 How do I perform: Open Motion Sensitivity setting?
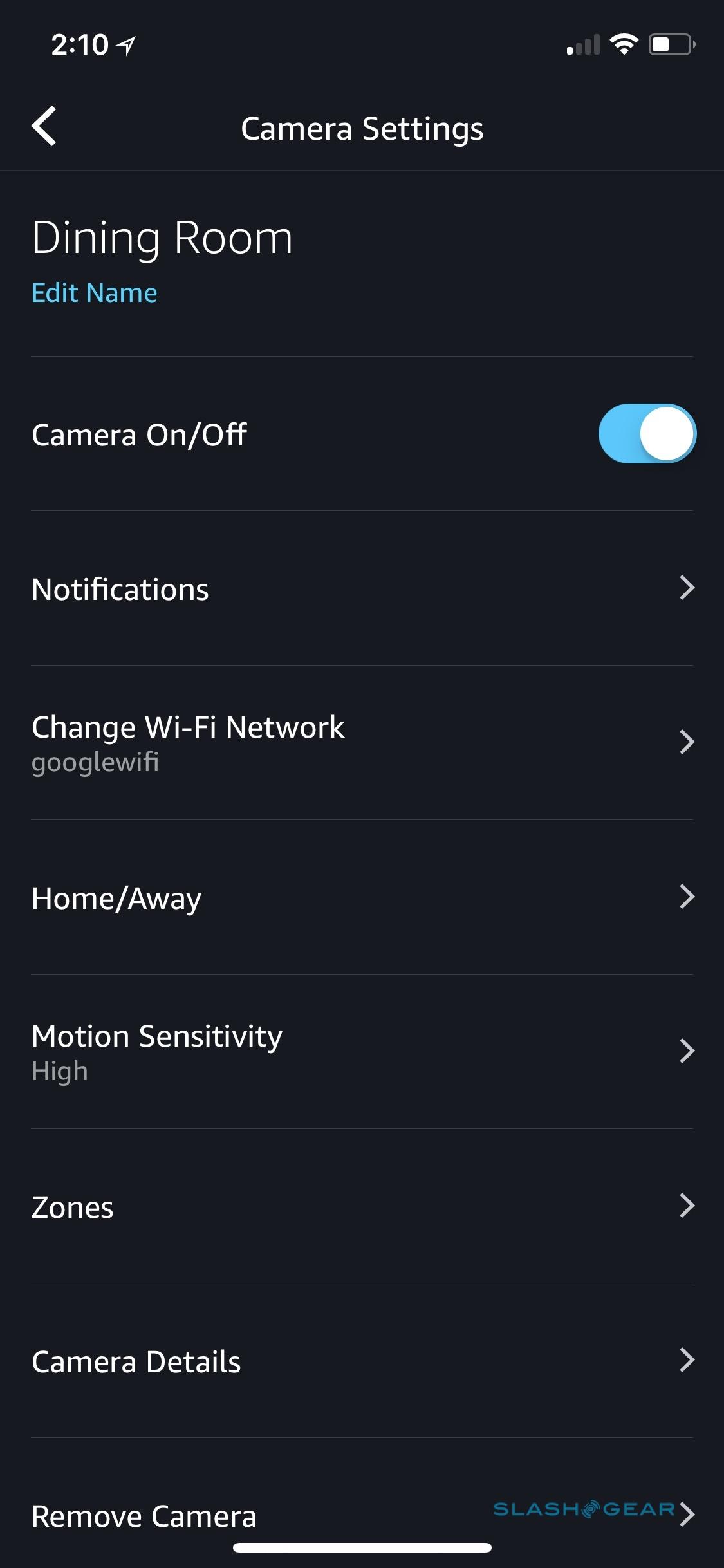point(362,1052)
